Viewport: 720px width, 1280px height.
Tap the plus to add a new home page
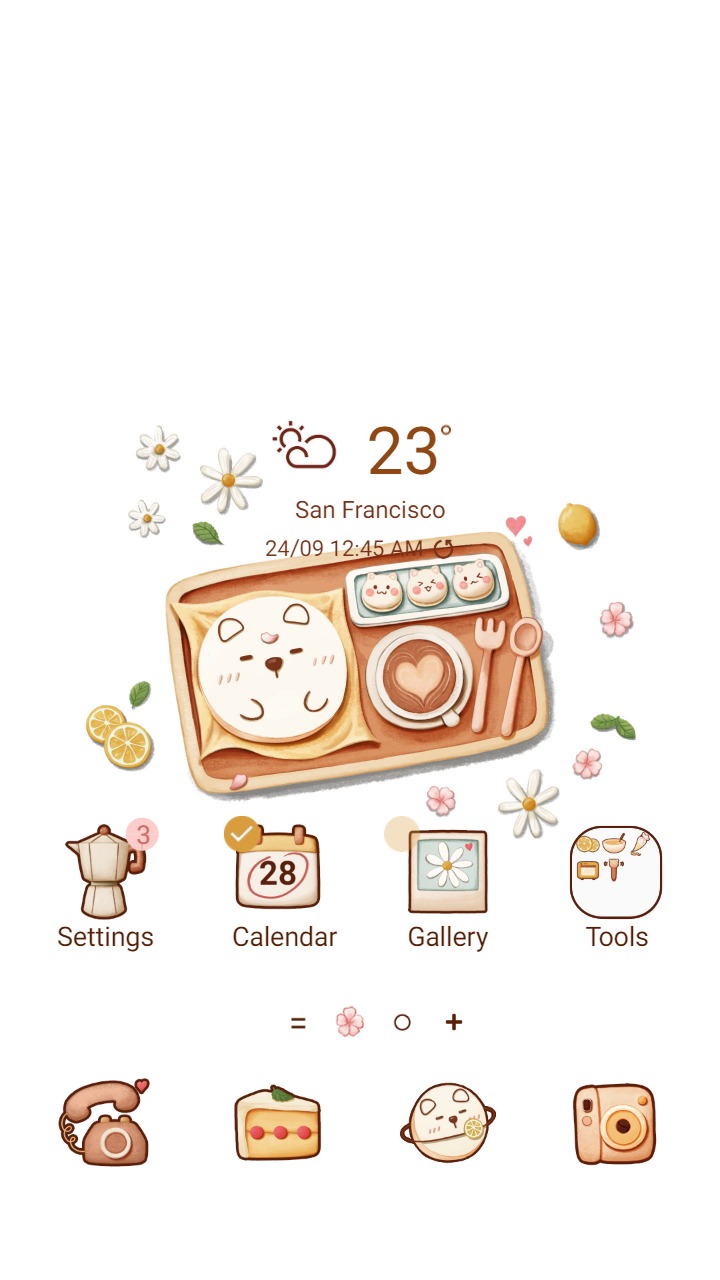(453, 1022)
